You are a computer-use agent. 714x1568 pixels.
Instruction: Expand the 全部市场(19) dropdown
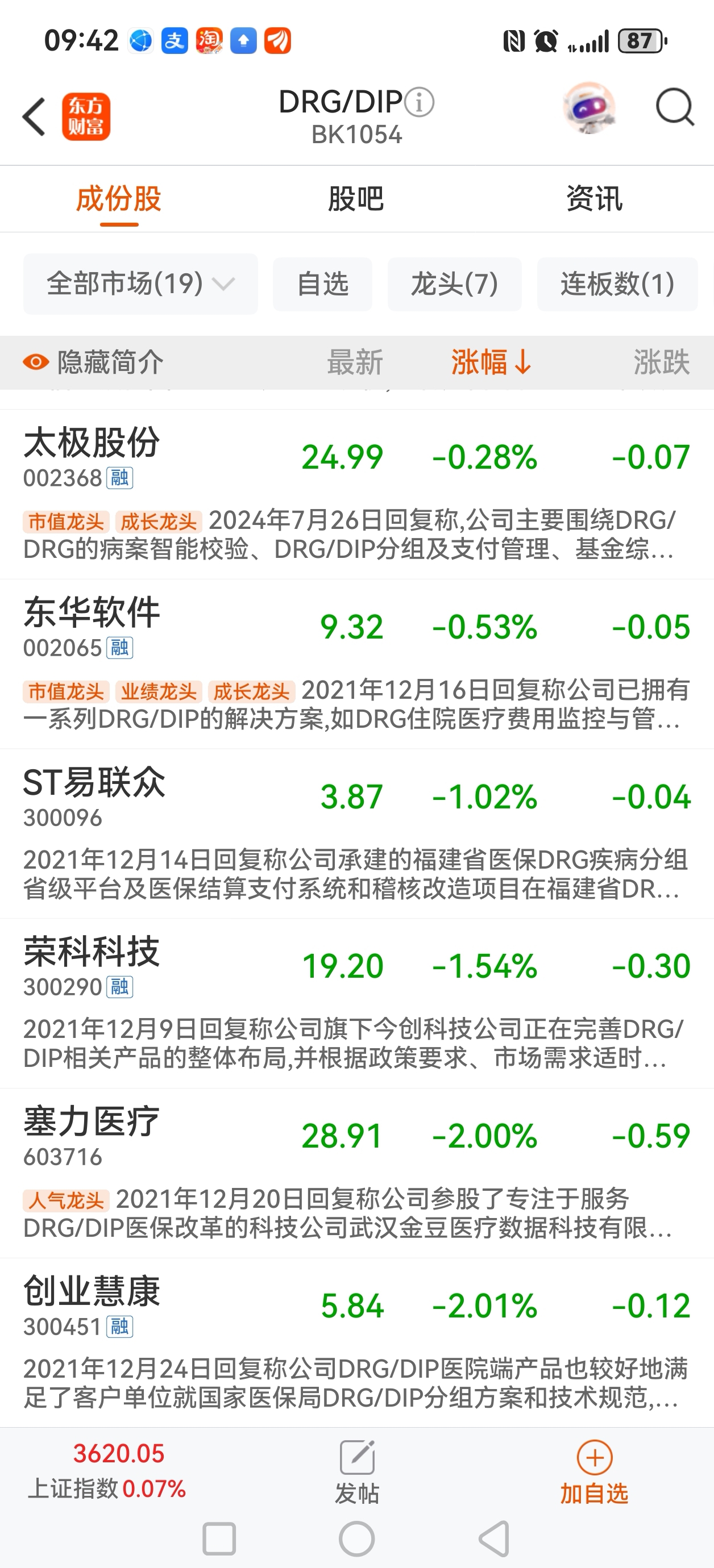pyautogui.click(x=141, y=283)
